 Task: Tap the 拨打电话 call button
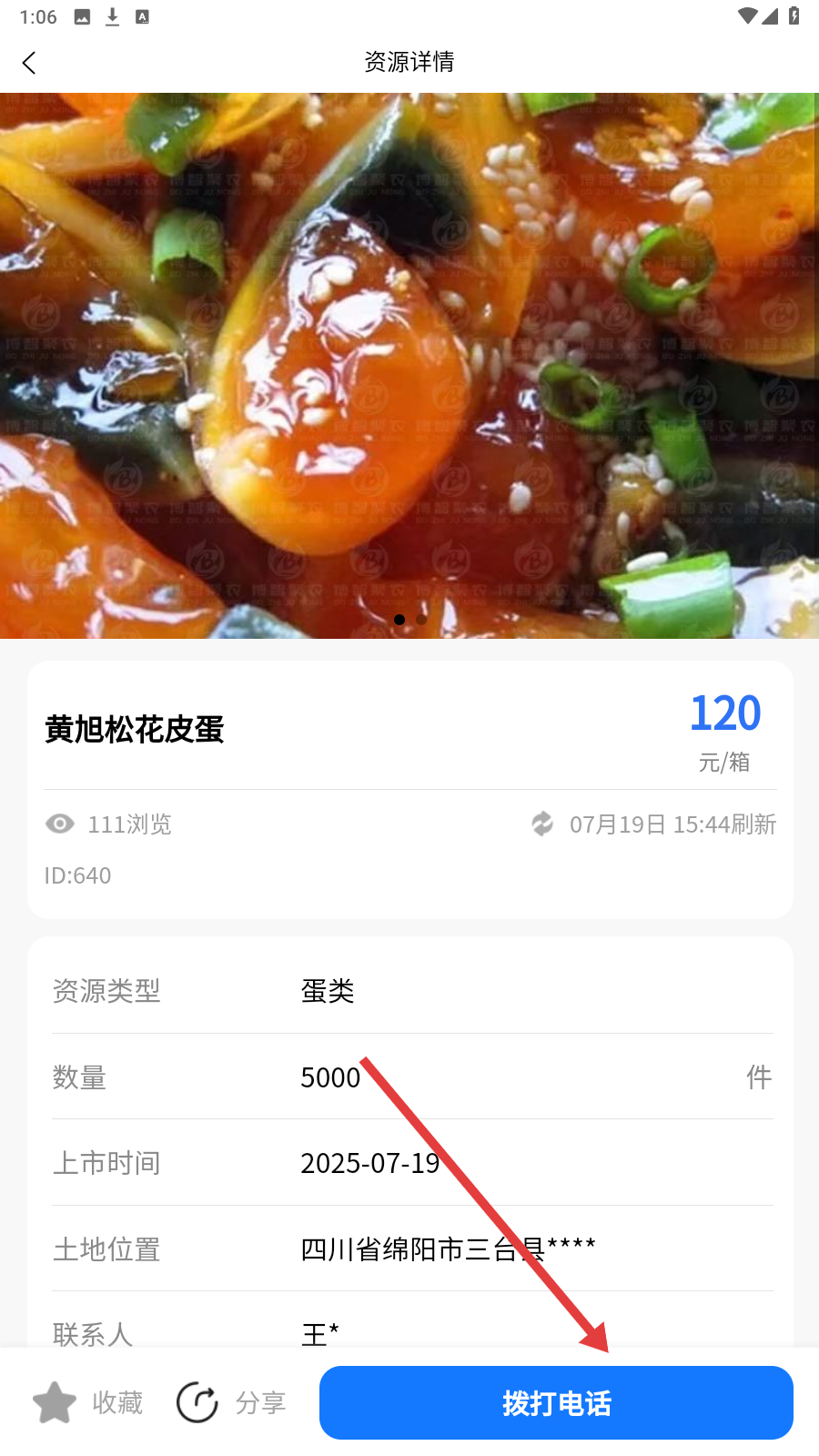pyautogui.click(x=556, y=1402)
